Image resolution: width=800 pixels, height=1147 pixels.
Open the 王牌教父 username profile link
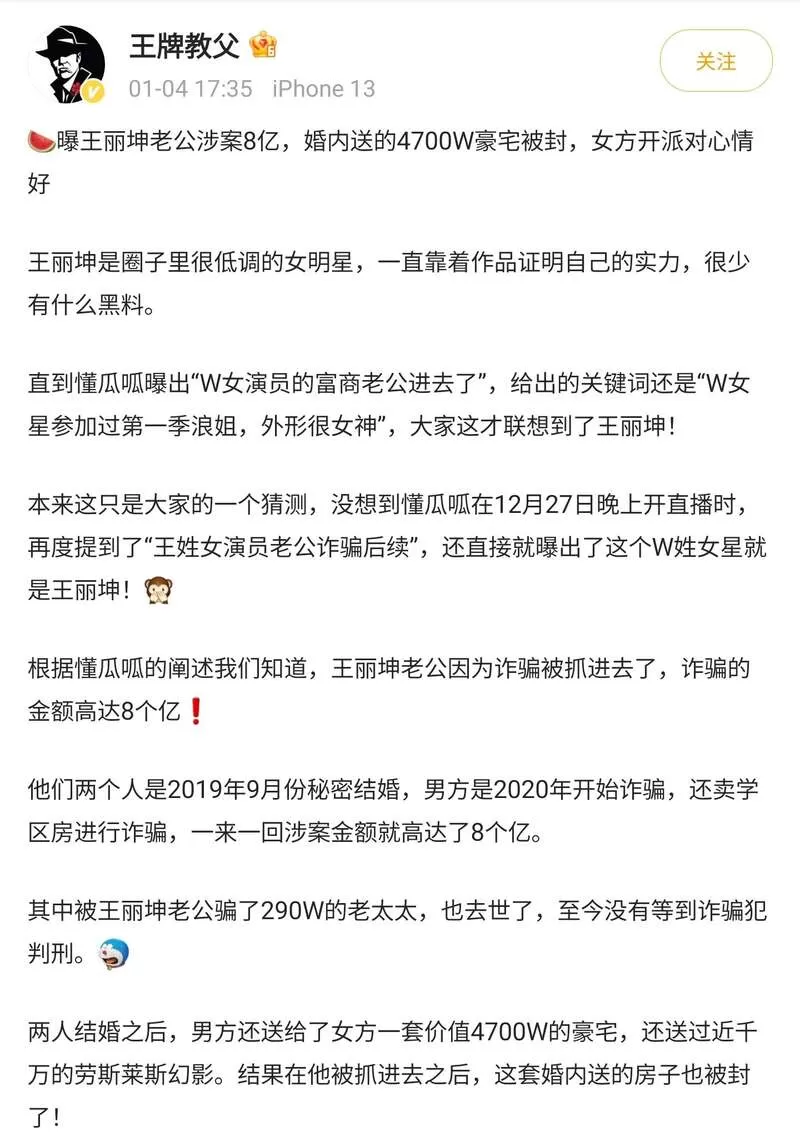click(184, 46)
